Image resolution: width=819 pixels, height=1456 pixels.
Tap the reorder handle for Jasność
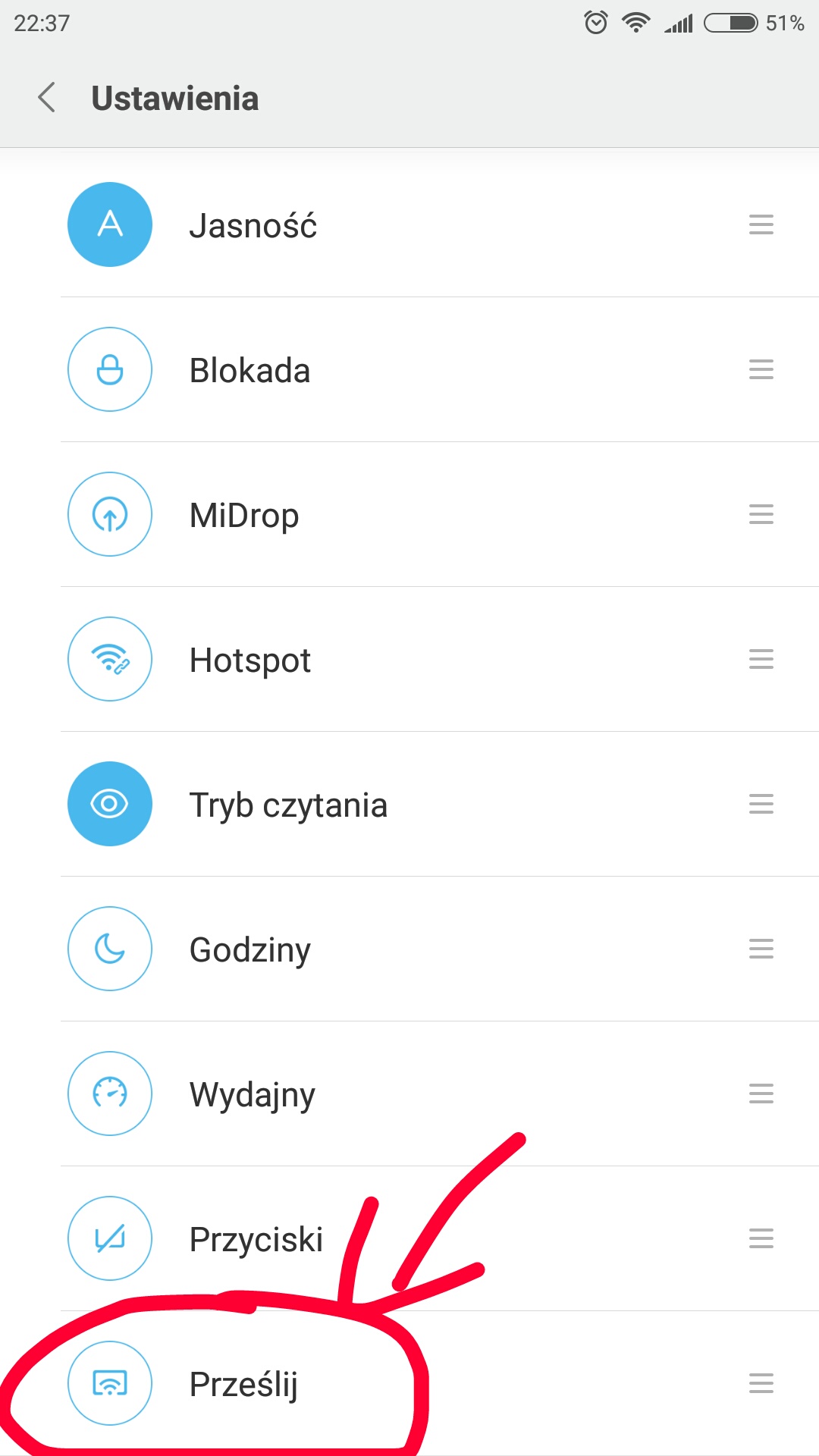(761, 224)
